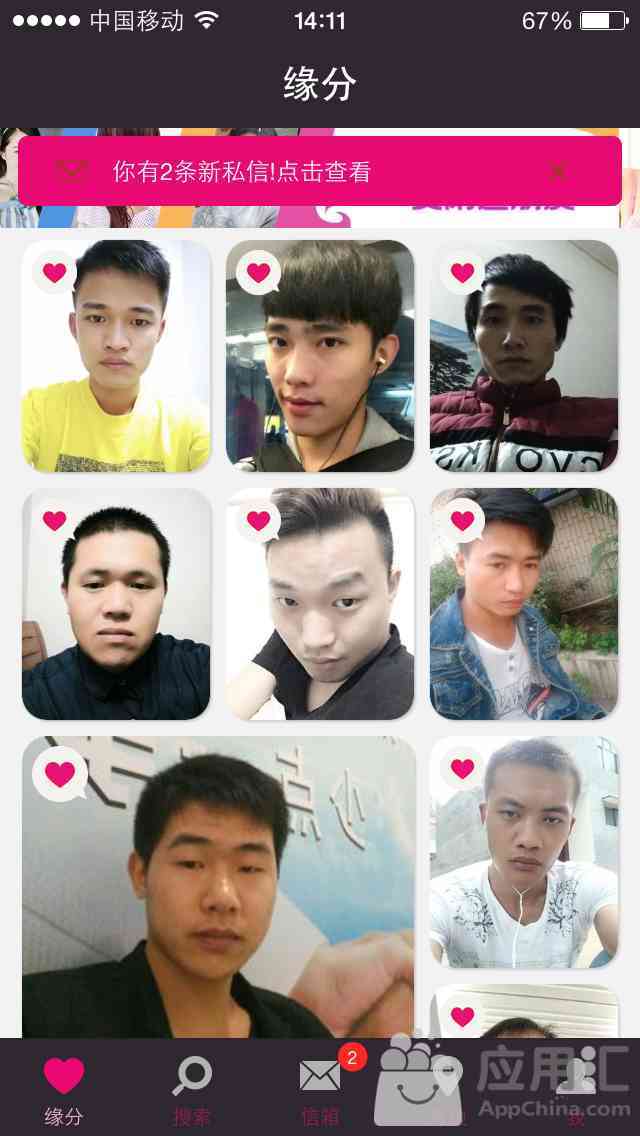Screen dimensions: 640x1136
Task: Dismiss the new messages banner
Action: coord(558,172)
